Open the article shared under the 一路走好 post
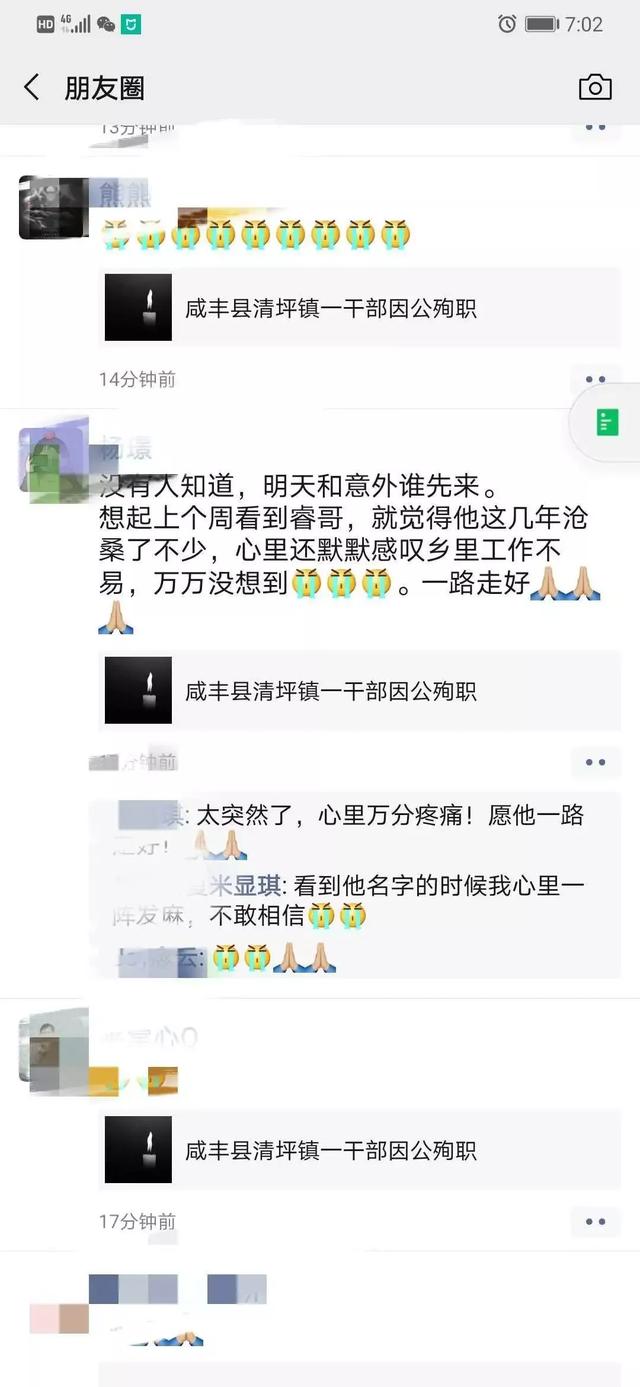 pos(360,691)
